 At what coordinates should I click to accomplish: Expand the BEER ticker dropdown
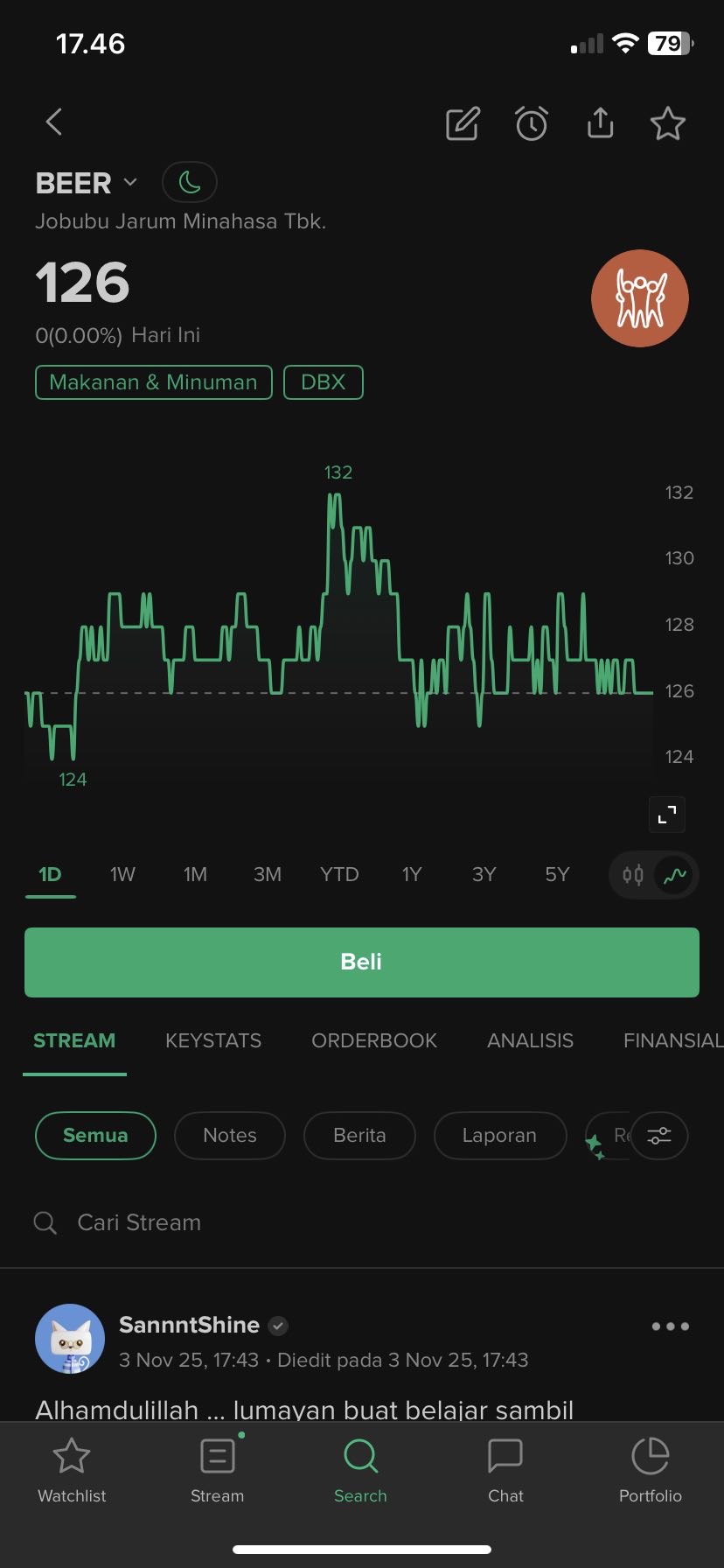point(130,182)
